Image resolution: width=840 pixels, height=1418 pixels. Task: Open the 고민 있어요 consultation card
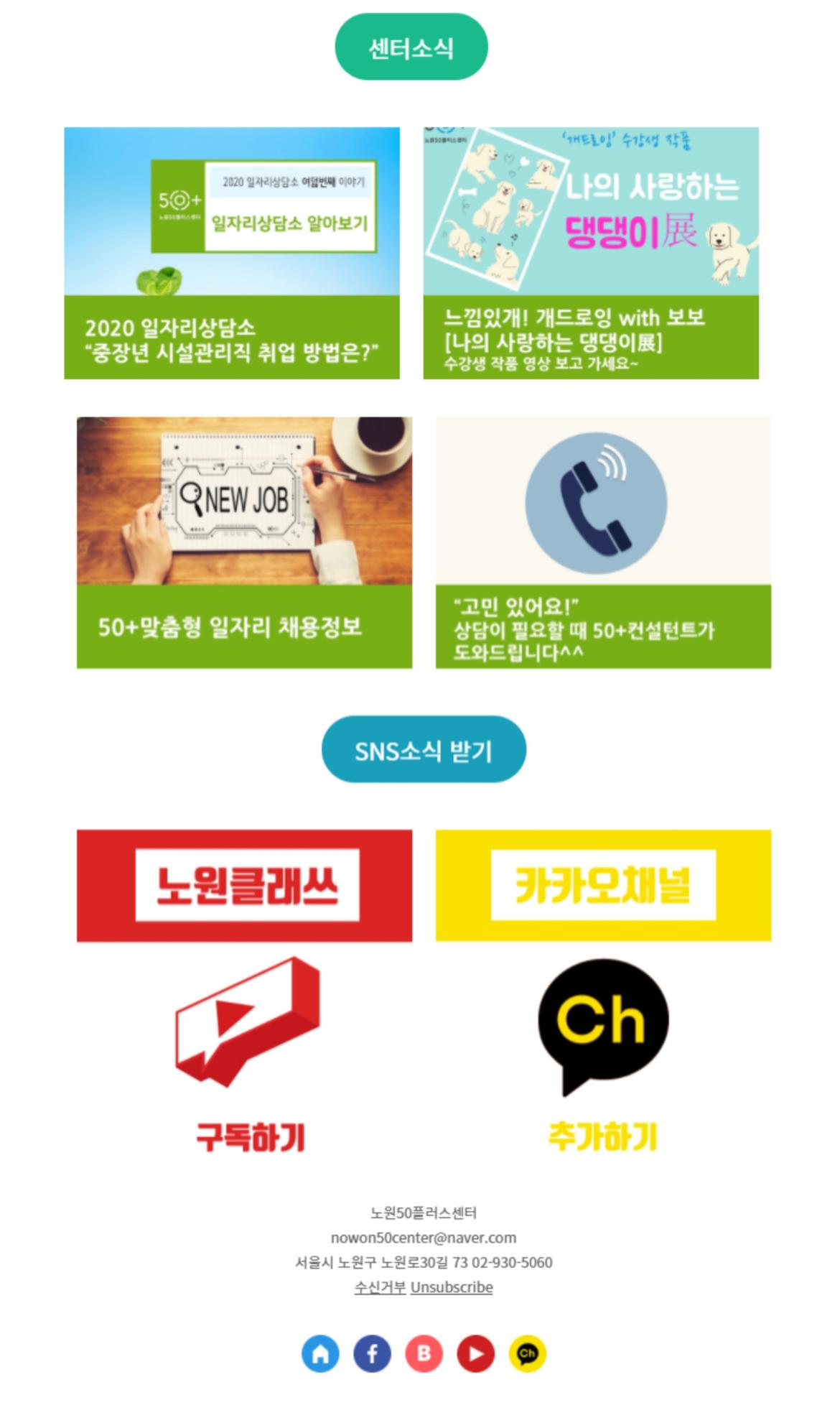click(603, 542)
